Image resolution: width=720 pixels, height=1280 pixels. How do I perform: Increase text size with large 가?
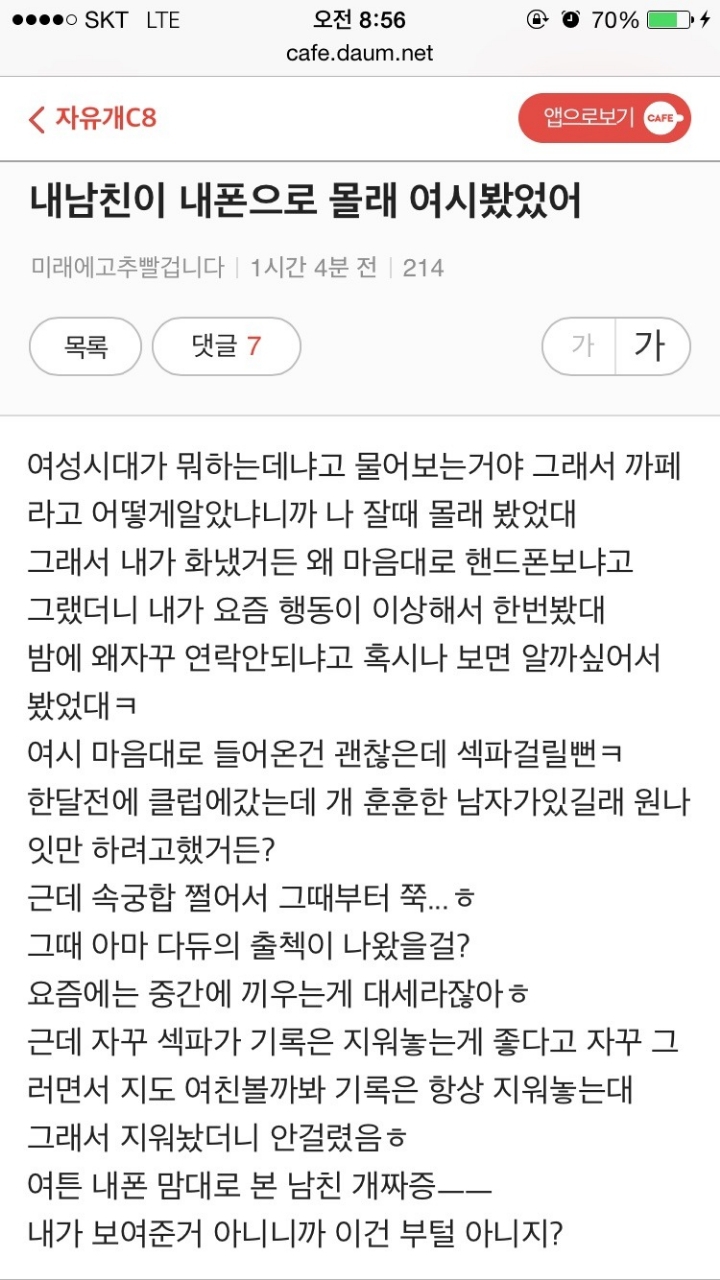(651, 346)
